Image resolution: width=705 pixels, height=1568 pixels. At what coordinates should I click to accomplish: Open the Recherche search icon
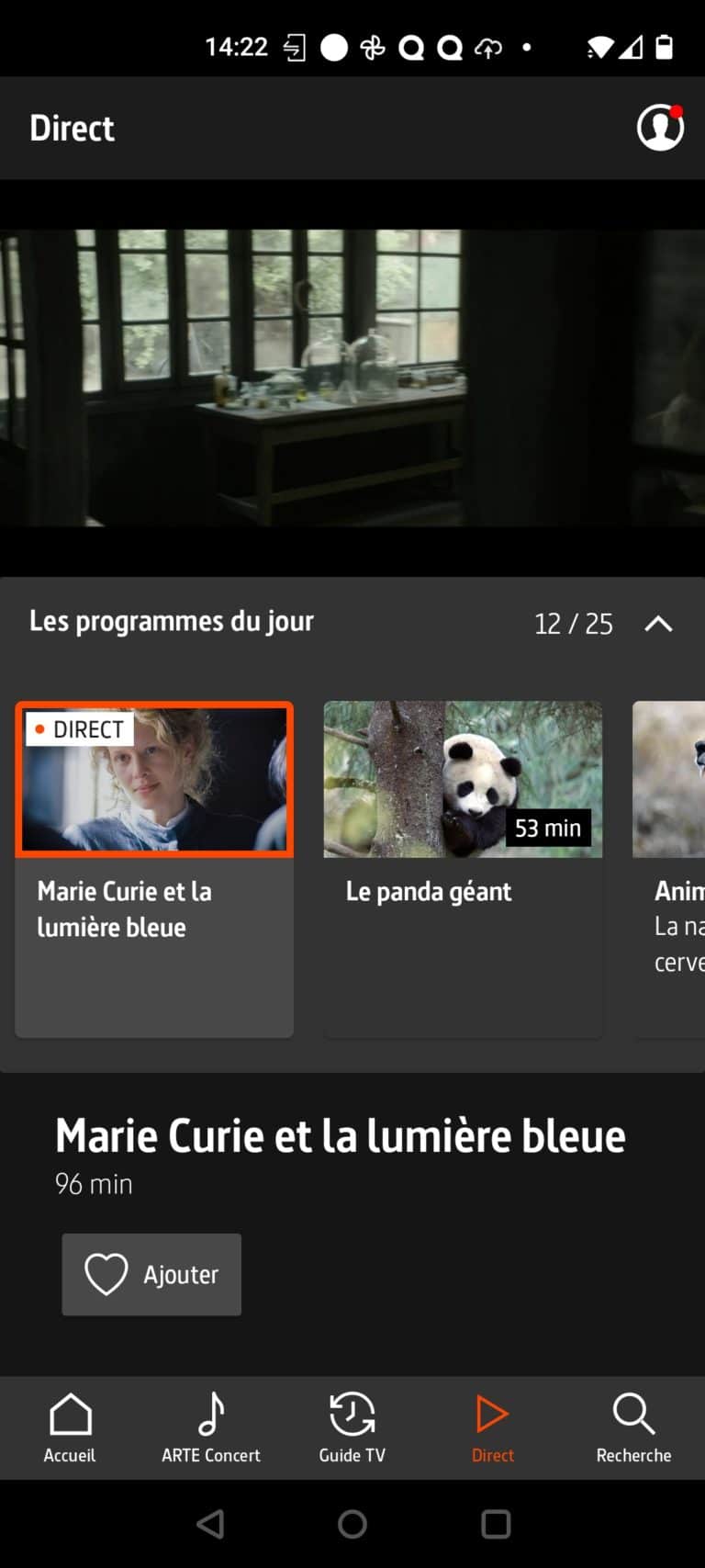632,1415
